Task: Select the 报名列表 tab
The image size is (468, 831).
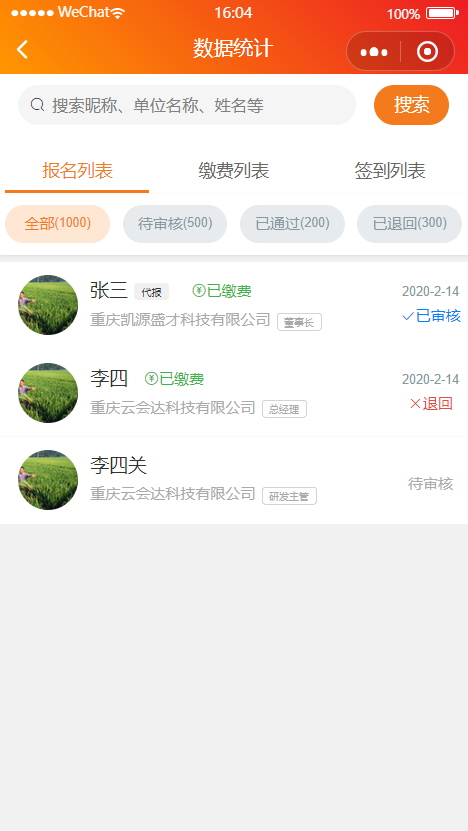Action: point(77,171)
